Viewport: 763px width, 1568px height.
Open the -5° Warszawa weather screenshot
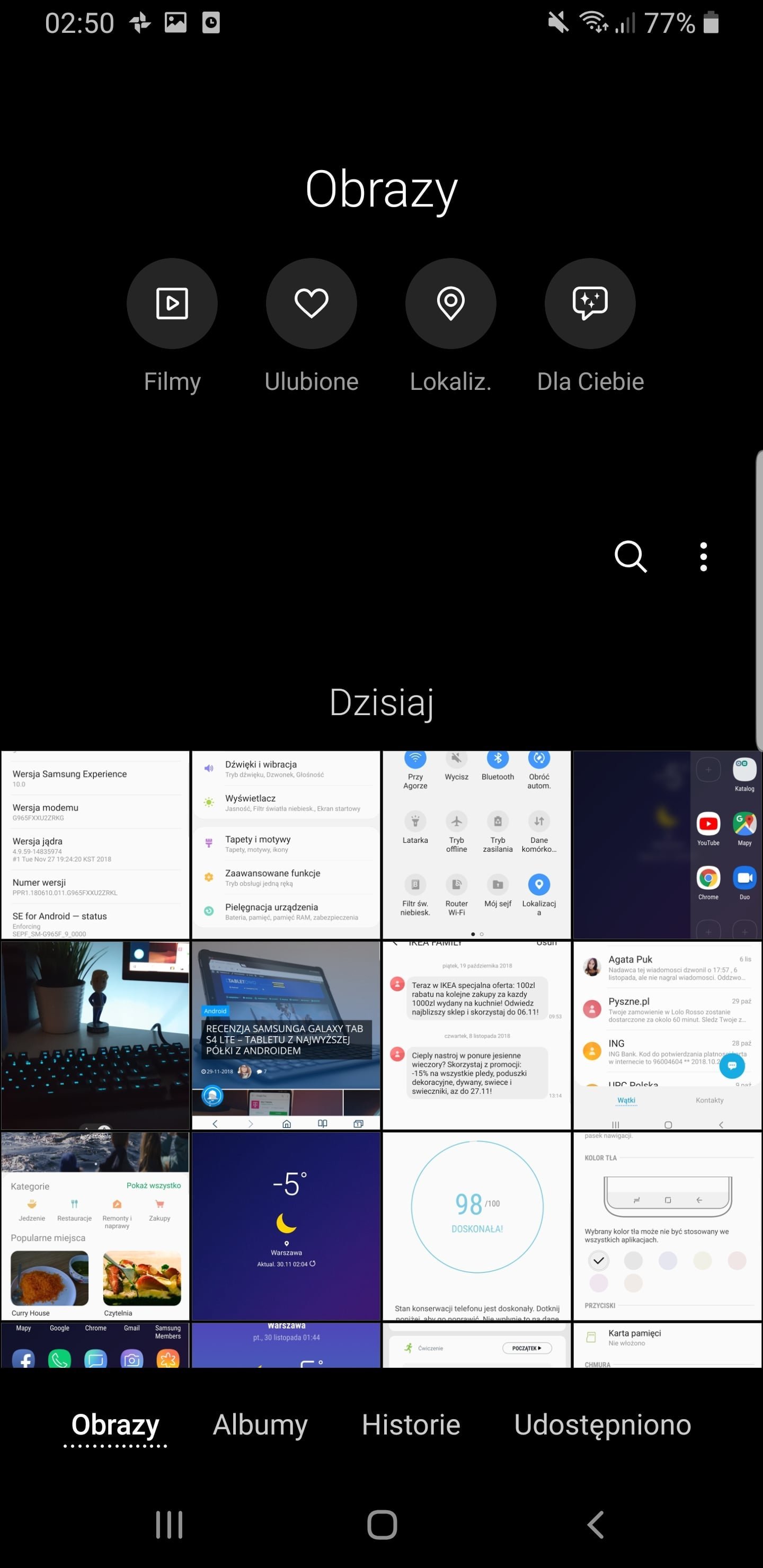(x=286, y=1226)
